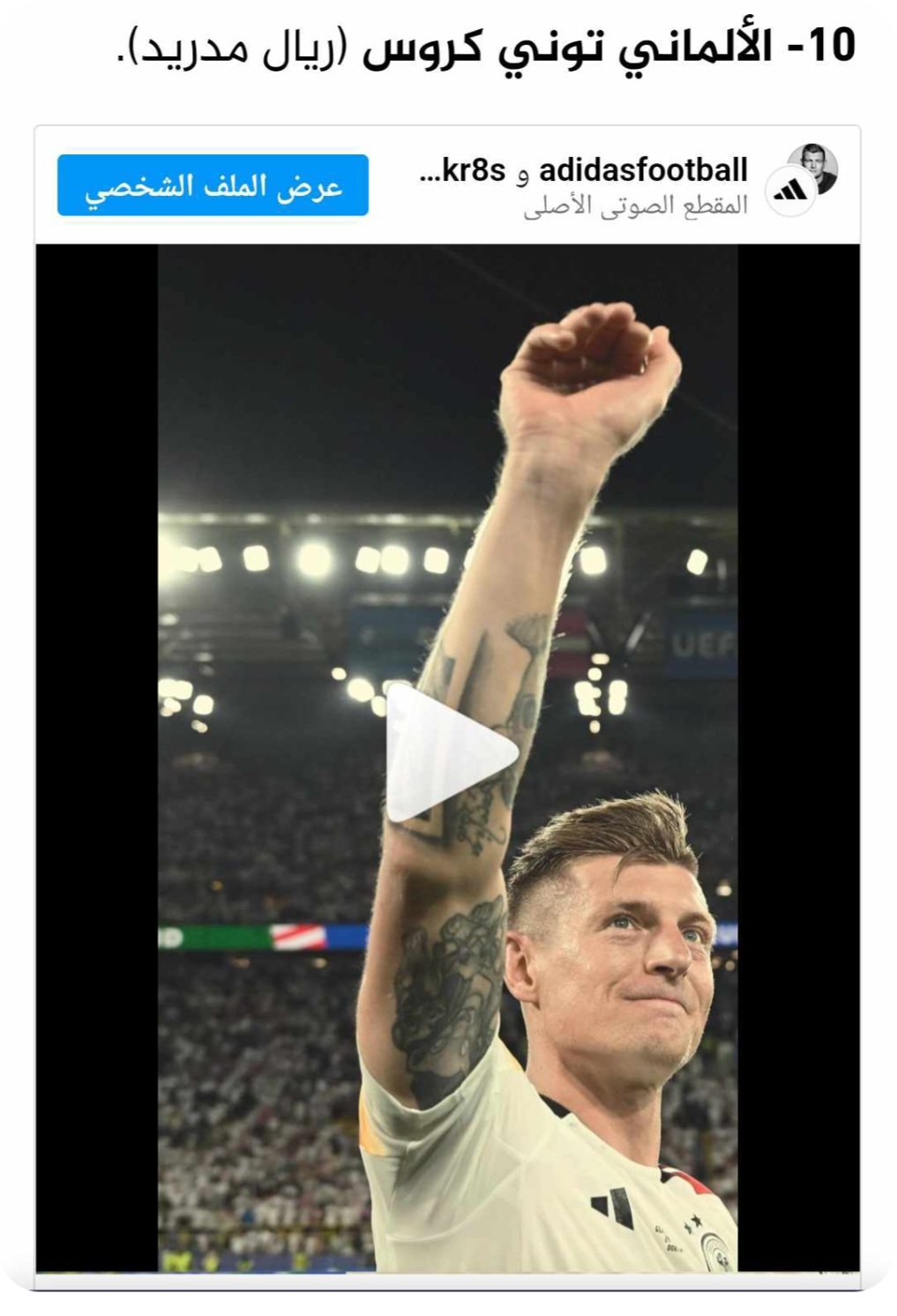Open the adidasfootball account link
The width and height of the screenshot is (897, 1316).
coord(643,169)
